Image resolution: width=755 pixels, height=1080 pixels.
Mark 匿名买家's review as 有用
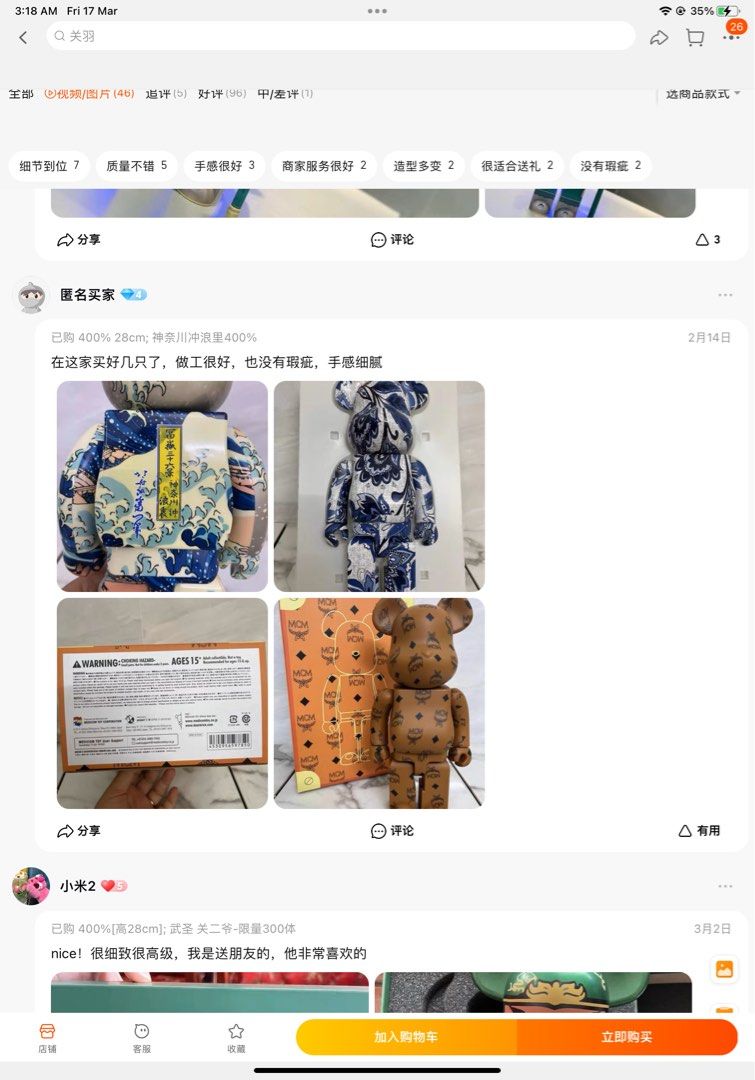point(699,831)
